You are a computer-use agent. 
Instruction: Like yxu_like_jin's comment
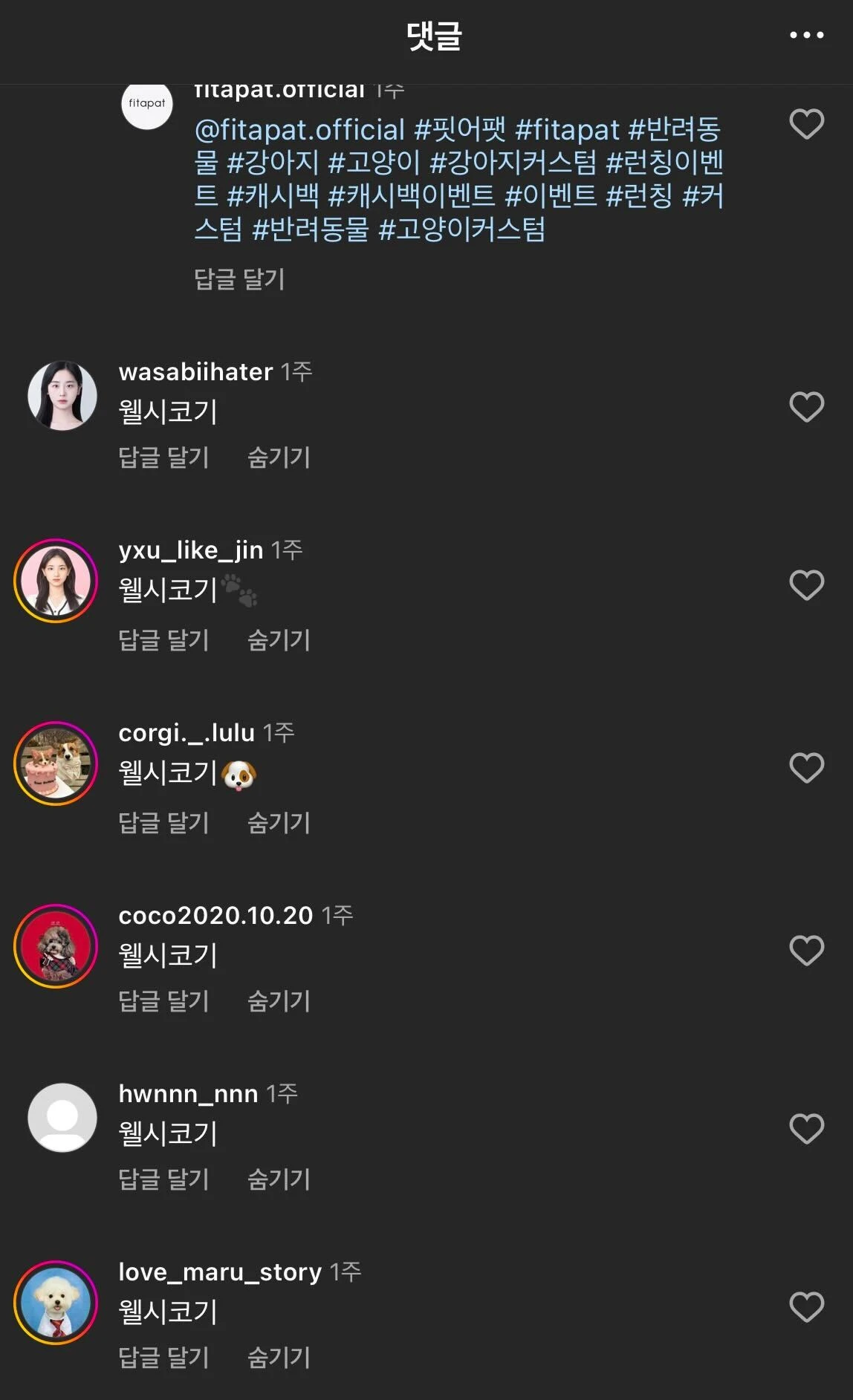click(x=806, y=585)
